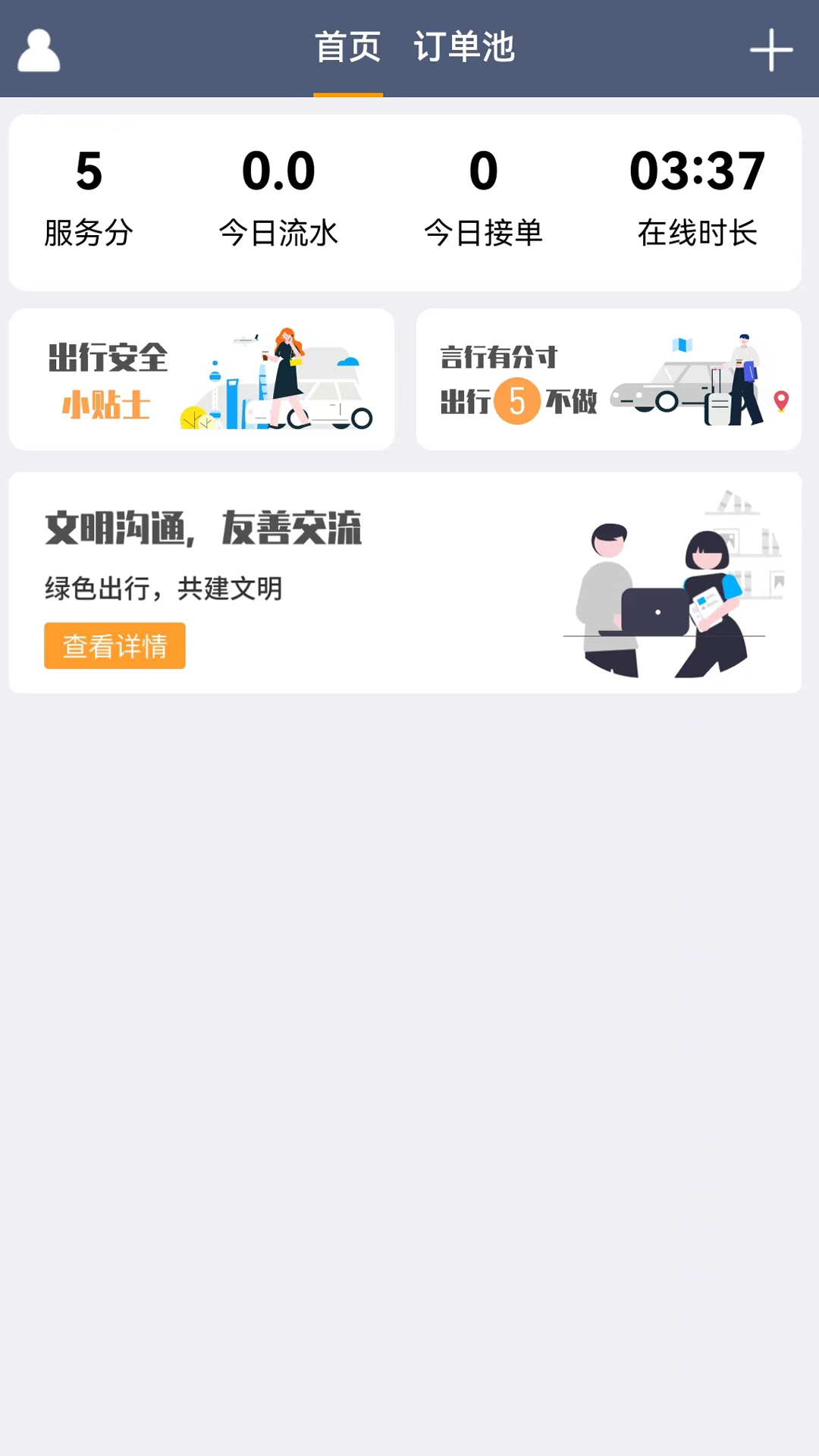Image resolution: width=819 pixels, height=1456 pixels.
Task: Click the plus icon in top-right corner
Action: point(771,49)
